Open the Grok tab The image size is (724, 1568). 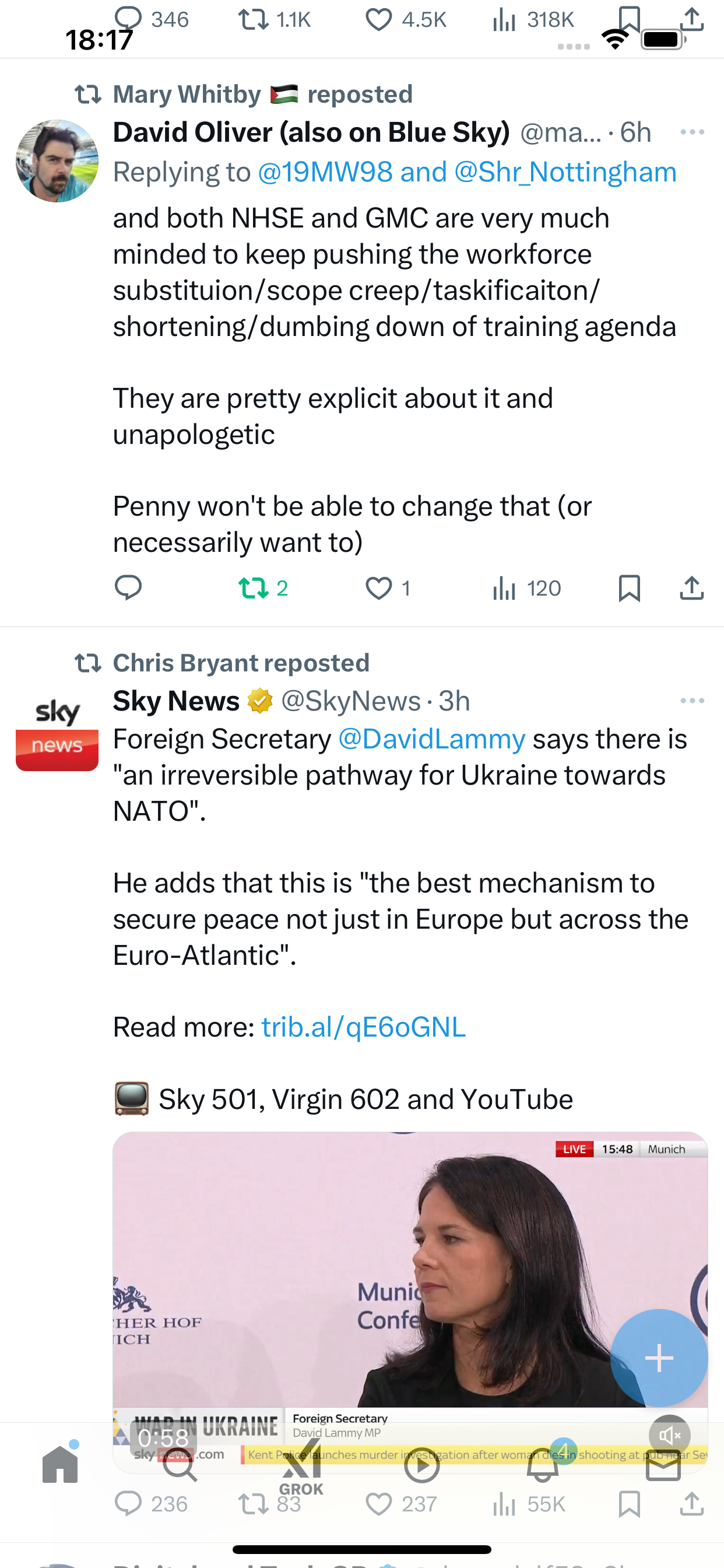301,1467
